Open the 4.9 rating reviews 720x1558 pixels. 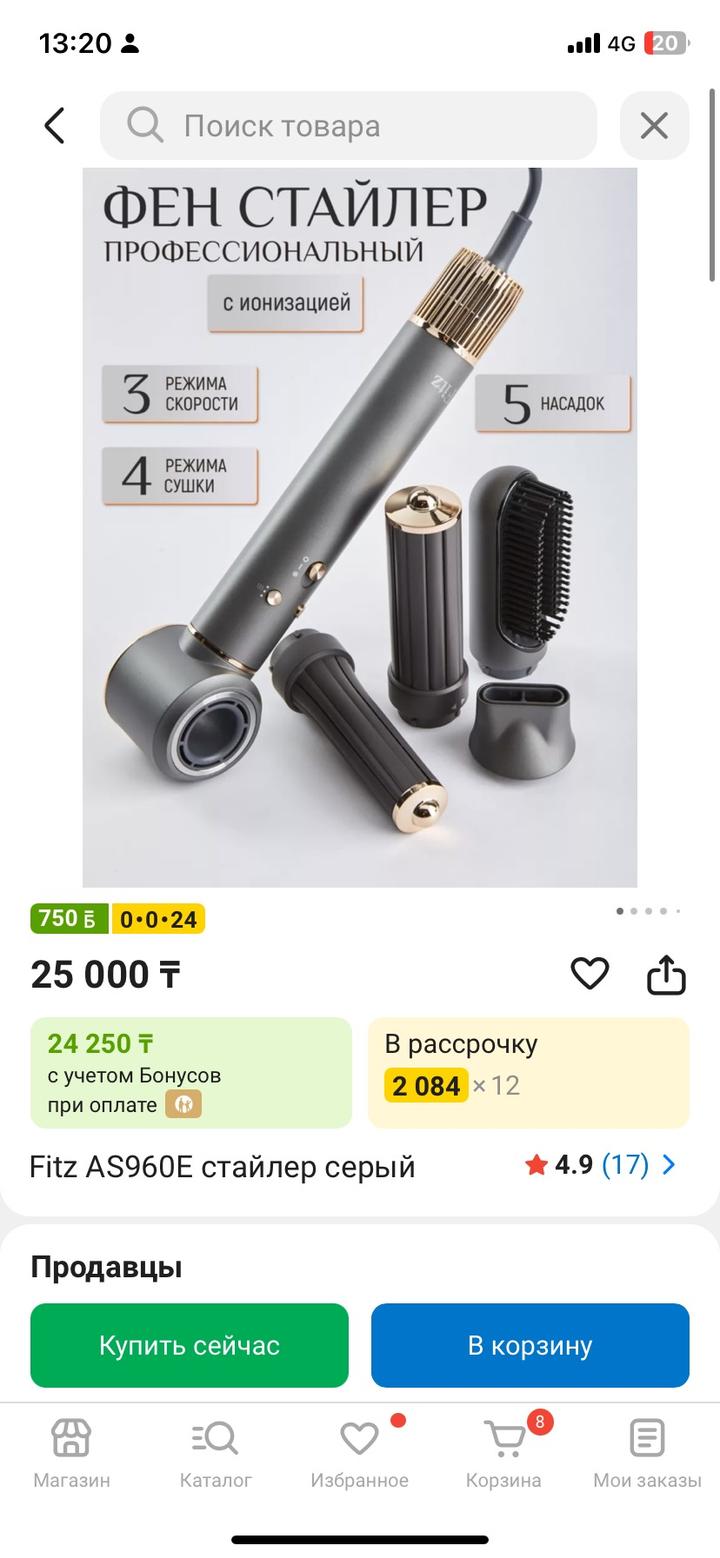[x=600, y=1165]
